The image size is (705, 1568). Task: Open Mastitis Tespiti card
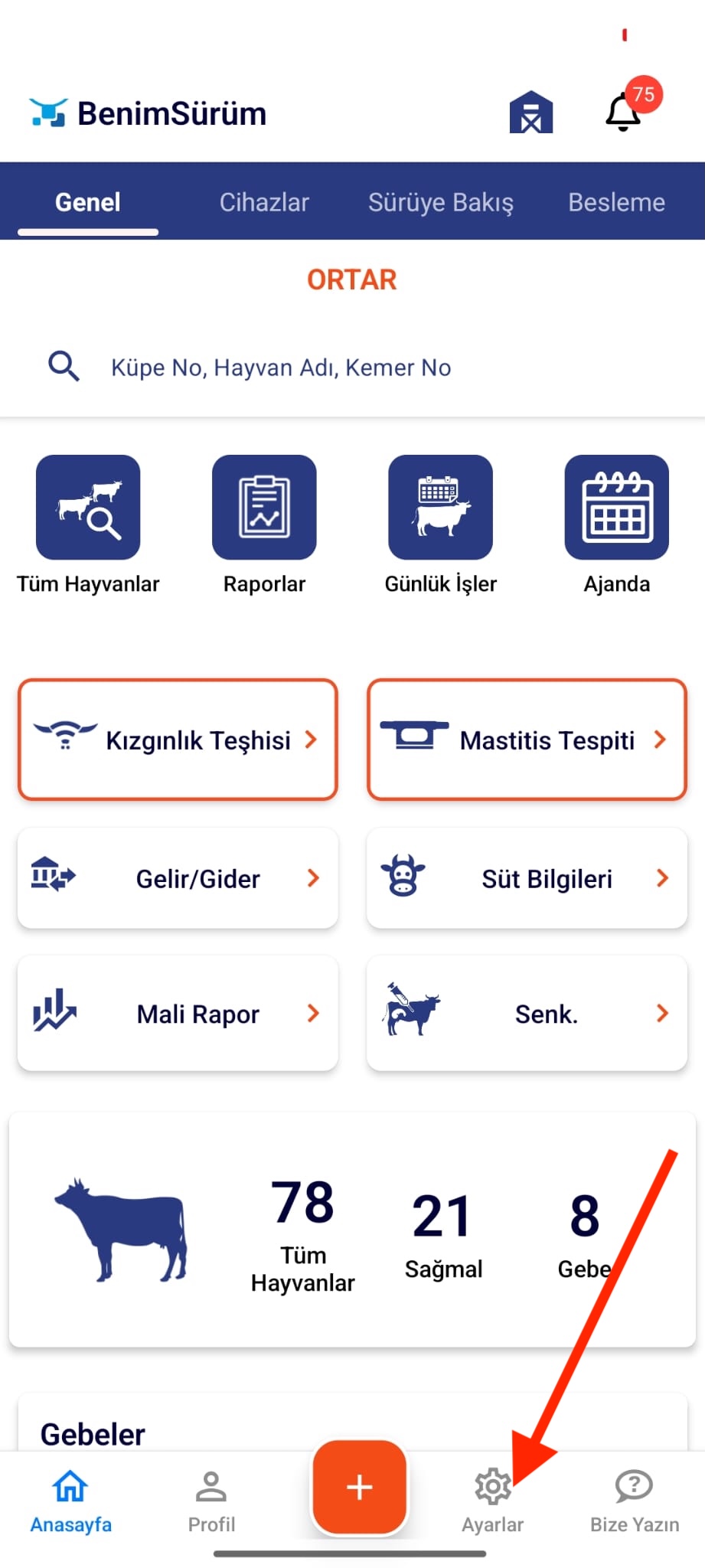(x=527, y=740)
